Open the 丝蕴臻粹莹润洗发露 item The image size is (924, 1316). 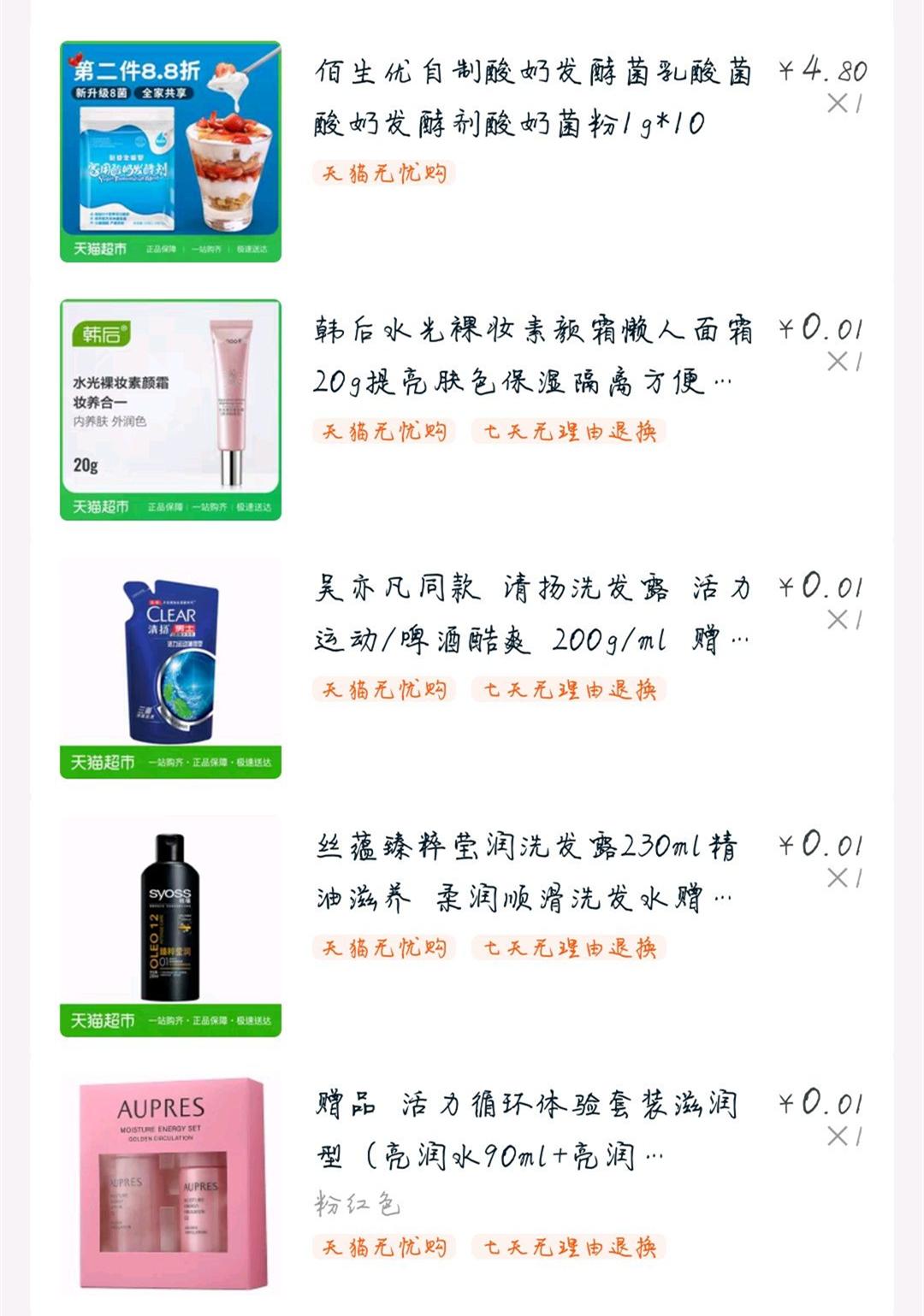click(525, 871)
